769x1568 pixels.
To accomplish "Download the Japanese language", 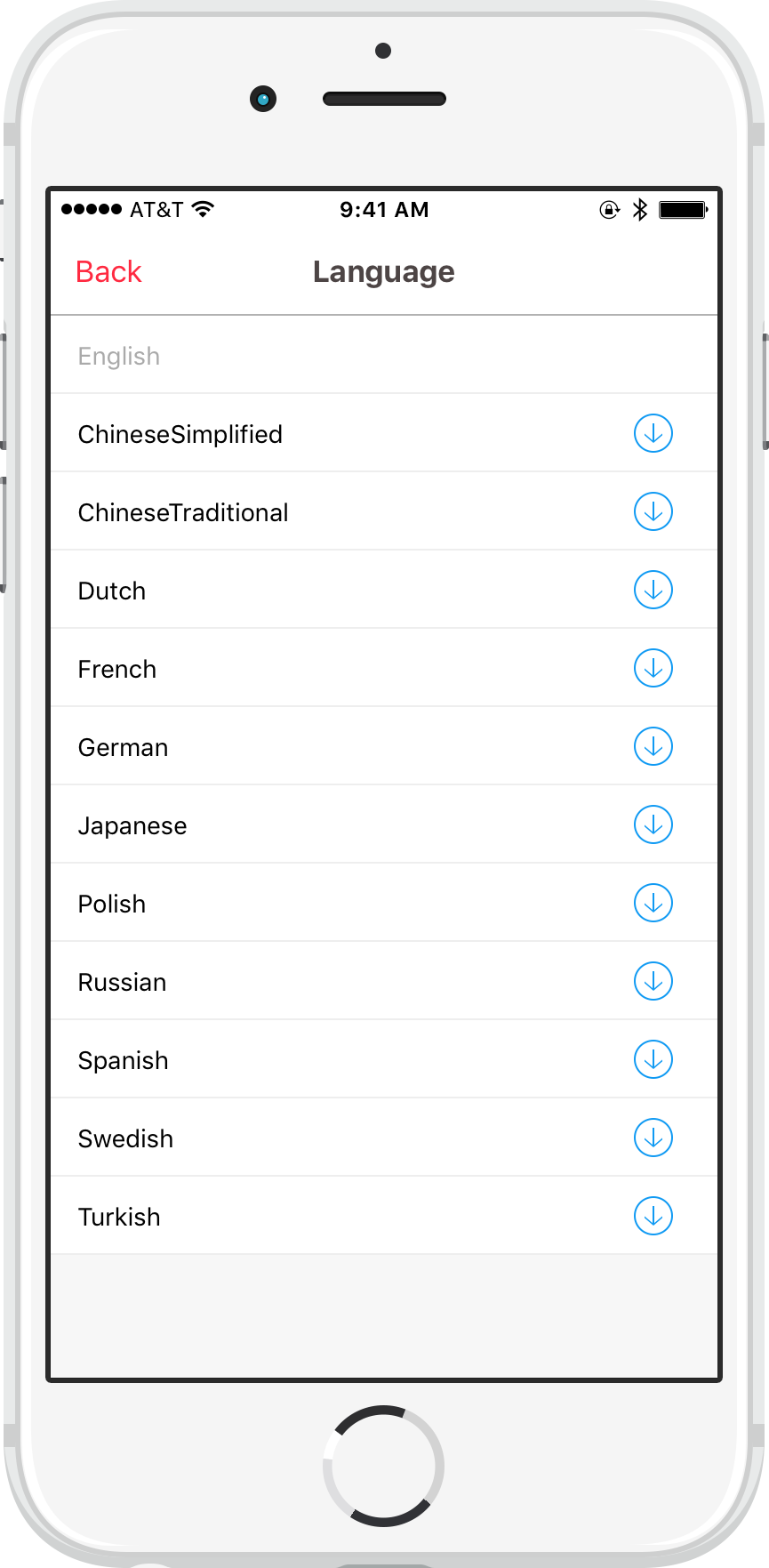I will tap(653, 825).
